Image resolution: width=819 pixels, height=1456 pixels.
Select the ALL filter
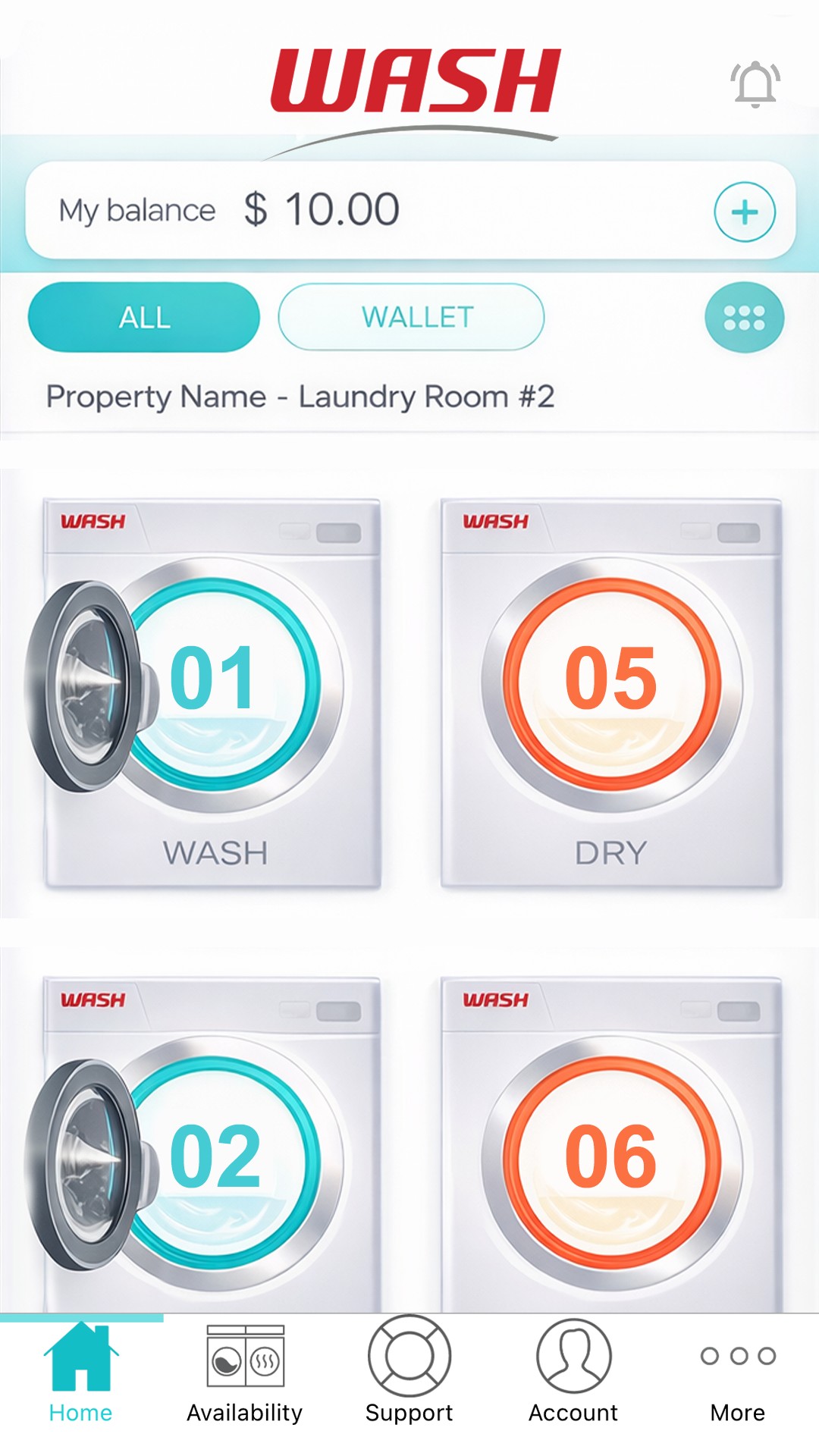(x=144, y=317)
